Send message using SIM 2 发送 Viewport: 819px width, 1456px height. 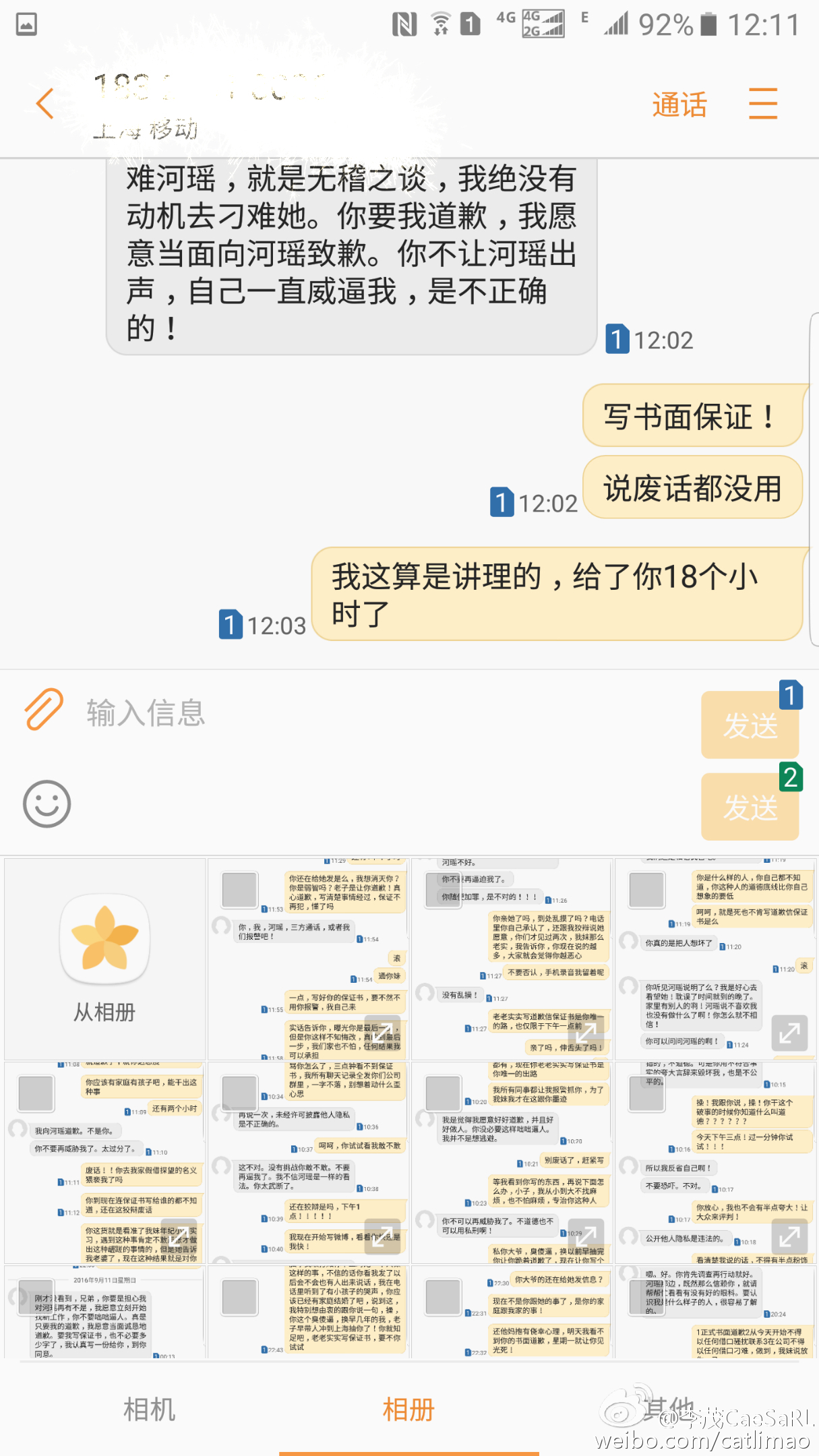[x=750, y=807]
